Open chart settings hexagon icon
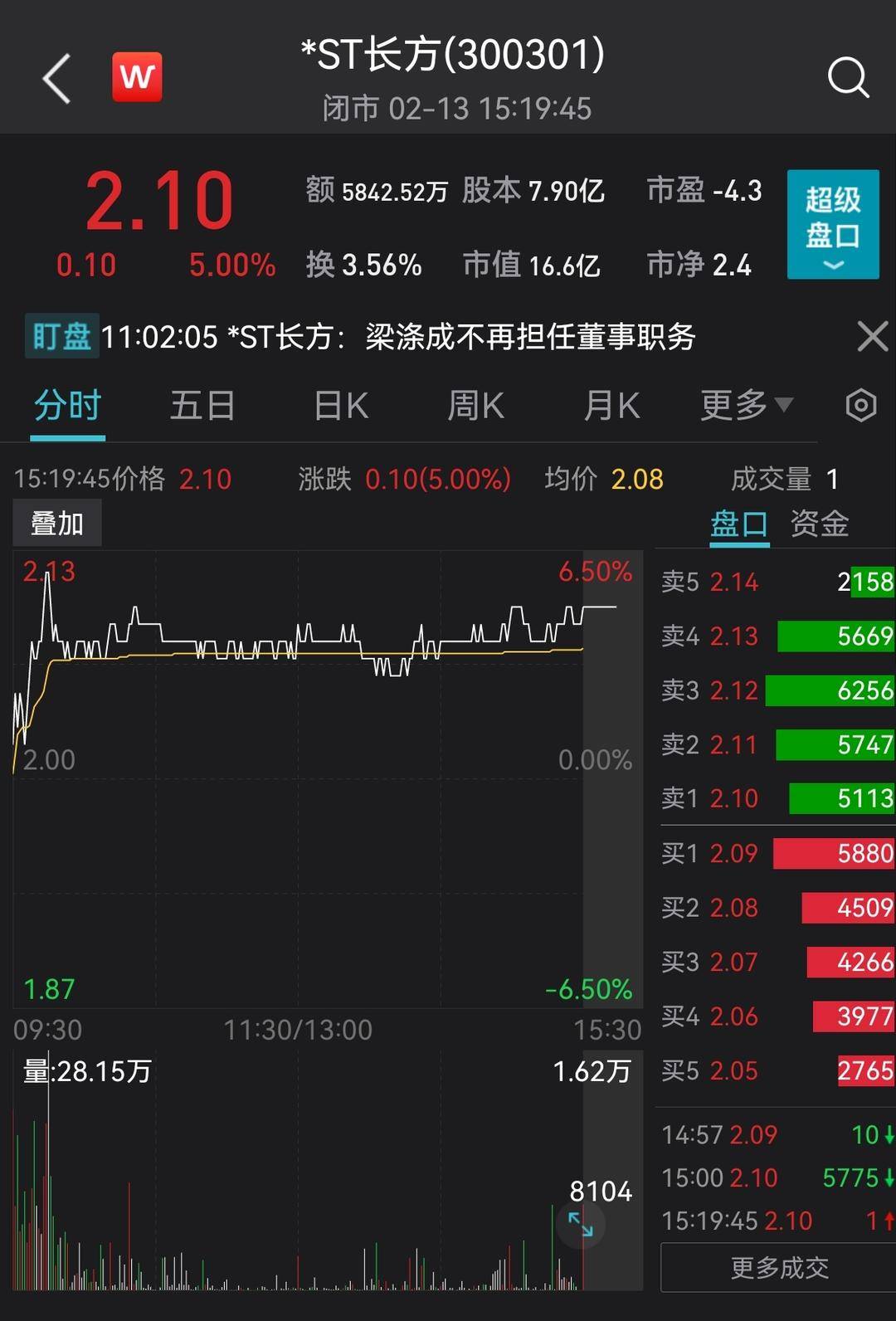Image resolution: width=896 pixels, height=1321 pixels. tap(861, 406)
